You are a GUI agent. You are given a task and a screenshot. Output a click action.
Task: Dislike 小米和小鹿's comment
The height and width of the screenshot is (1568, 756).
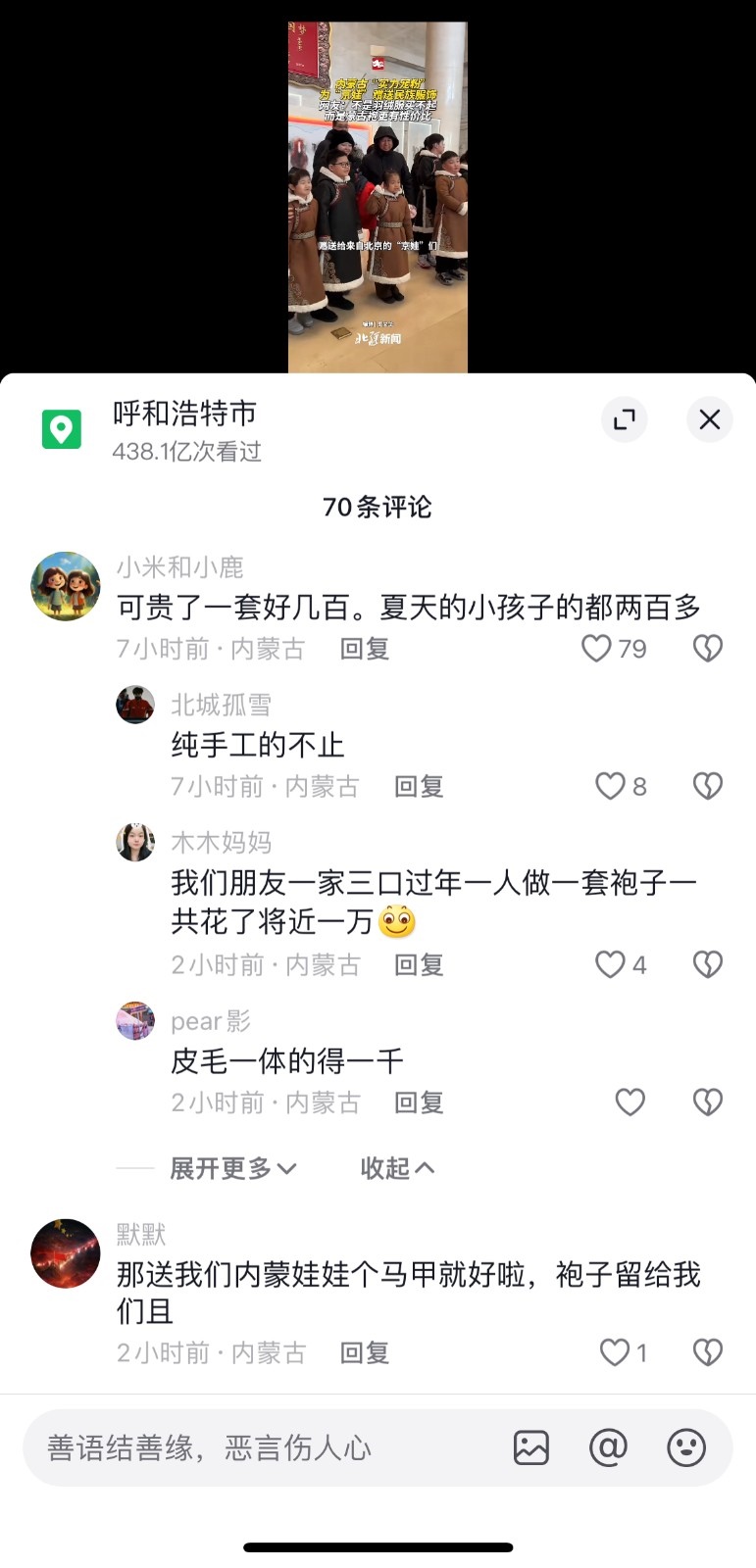click(708, 648)
